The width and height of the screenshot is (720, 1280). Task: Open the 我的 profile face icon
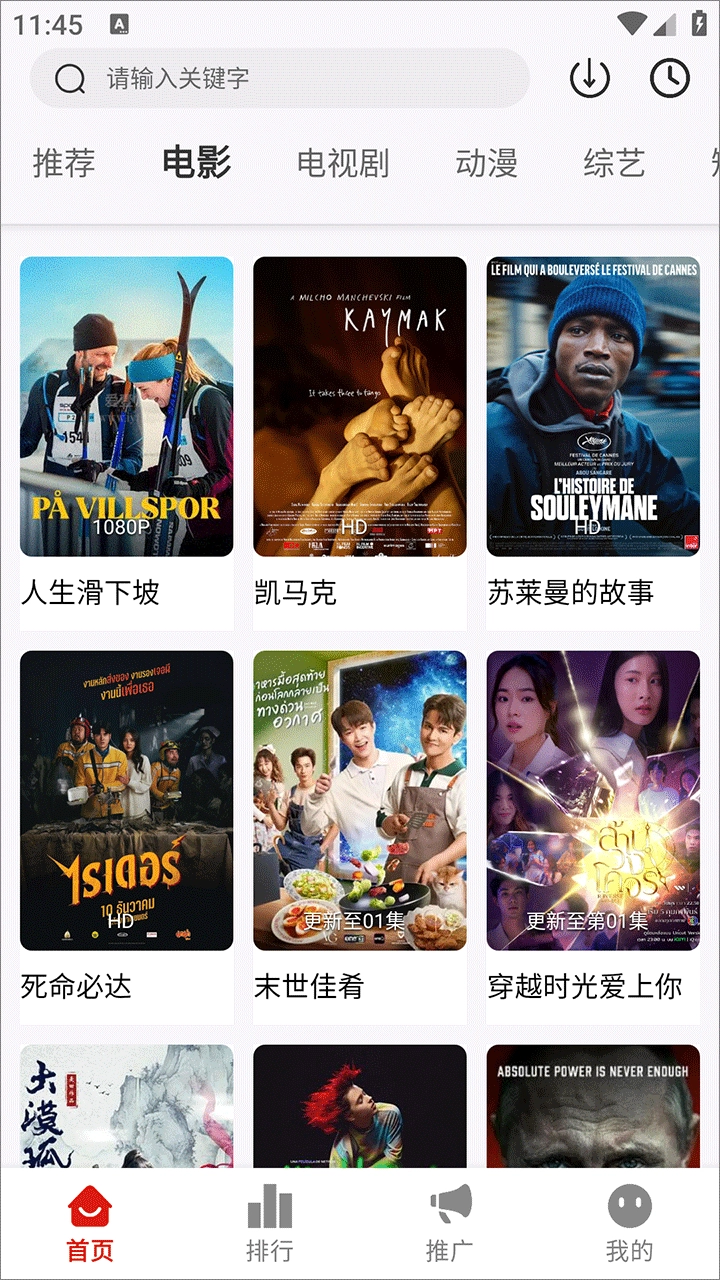coord(628,1207)
